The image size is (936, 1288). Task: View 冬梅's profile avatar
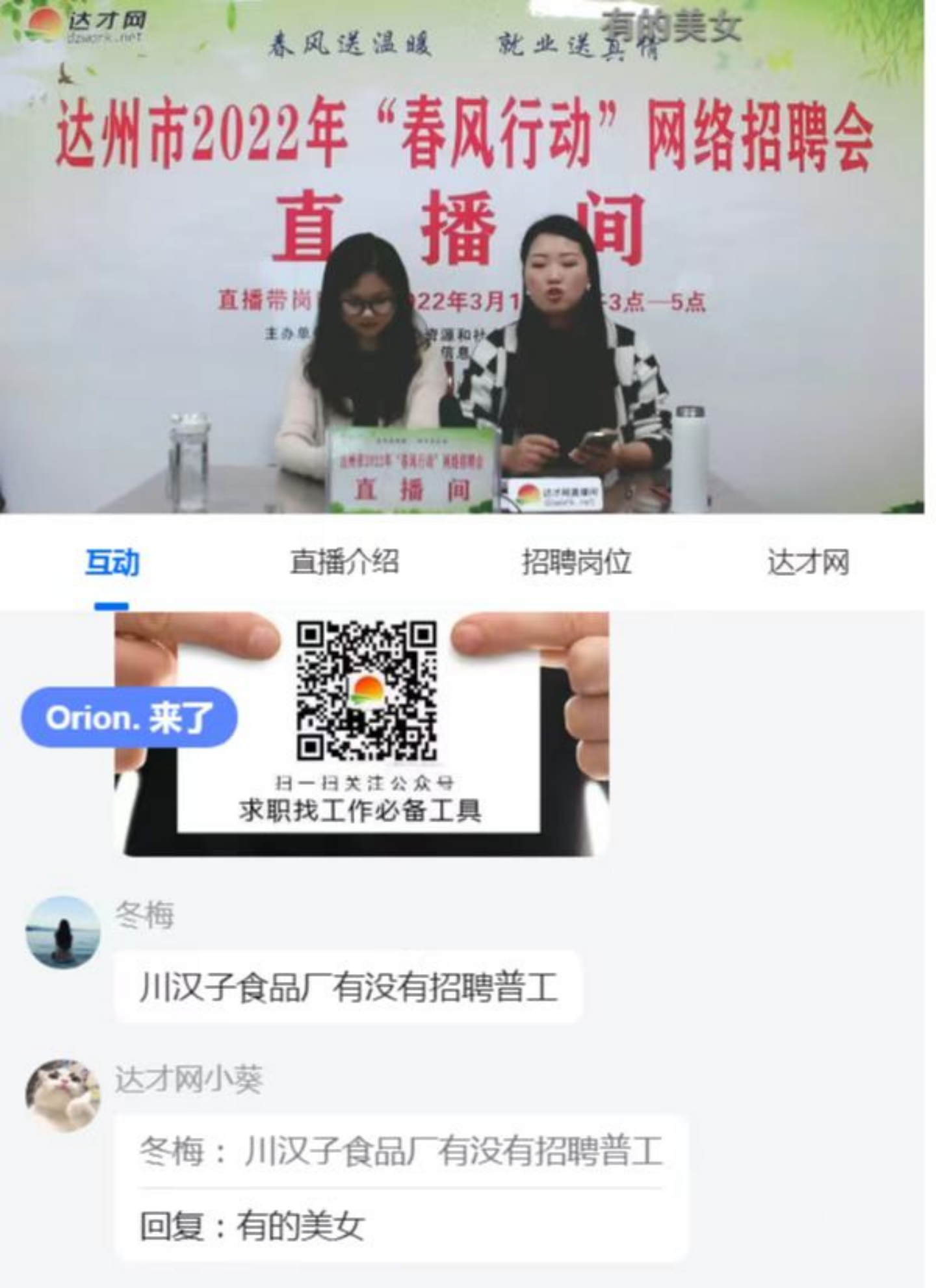tap(62, 933)
